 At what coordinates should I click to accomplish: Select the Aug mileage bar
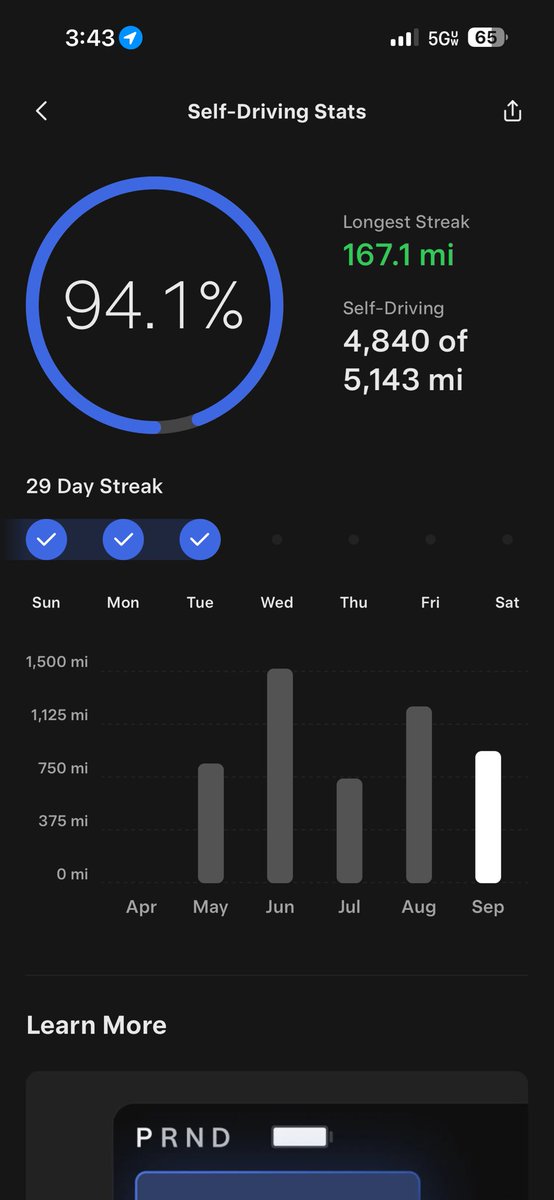pyautogui.click(x=418, y=795)
